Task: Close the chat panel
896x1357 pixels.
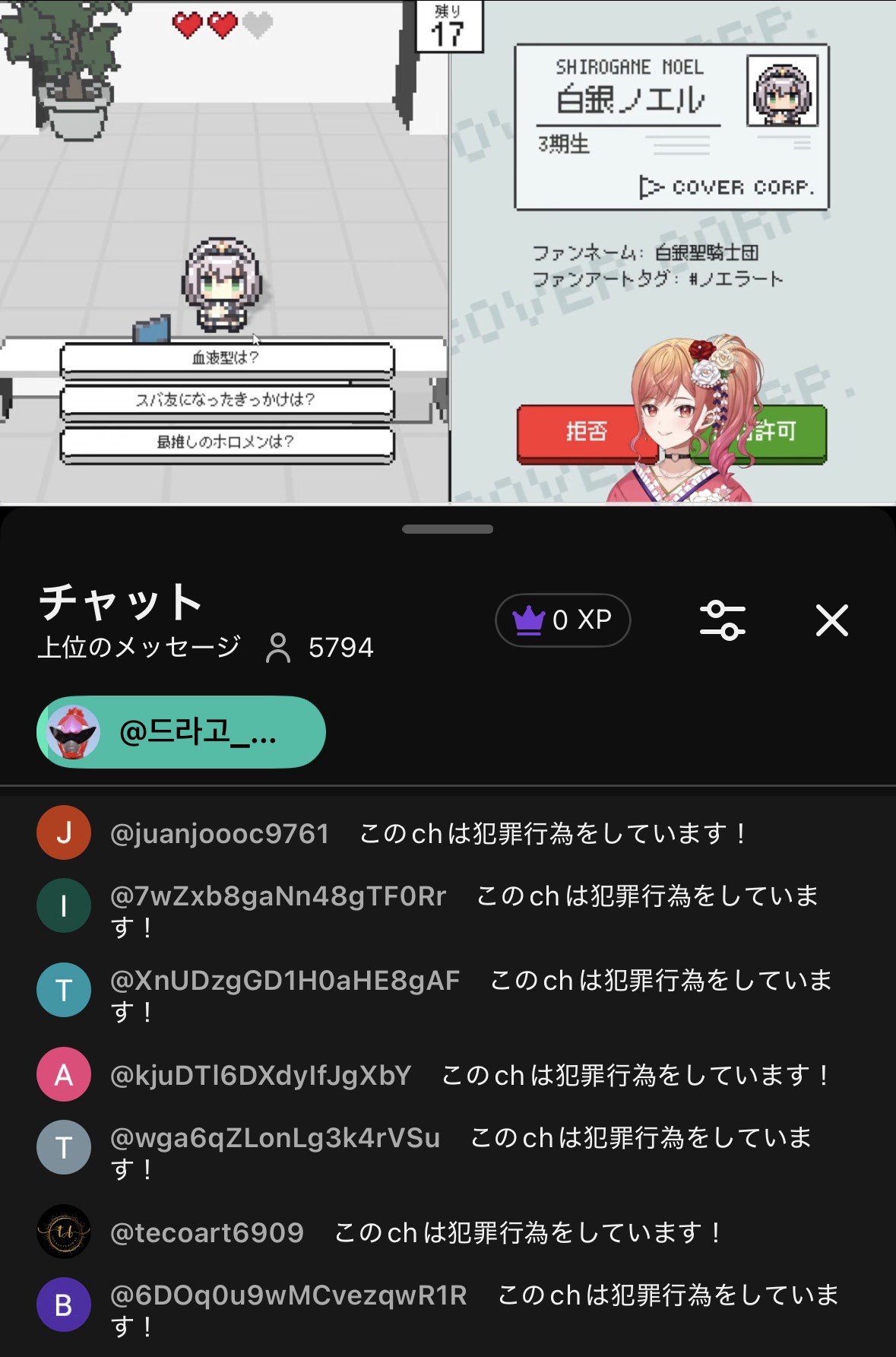Action: (x=831, y=620)
